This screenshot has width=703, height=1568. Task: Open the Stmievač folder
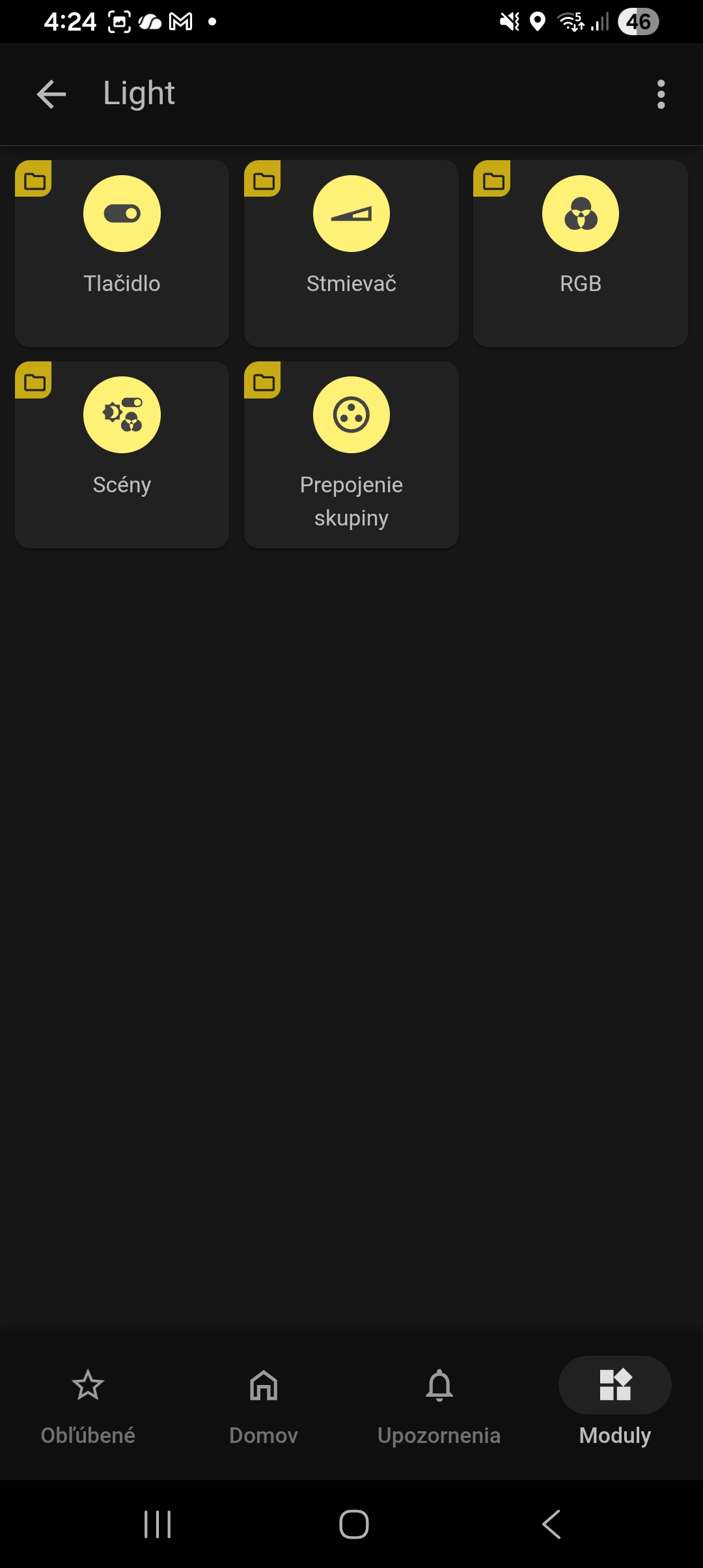351,253
